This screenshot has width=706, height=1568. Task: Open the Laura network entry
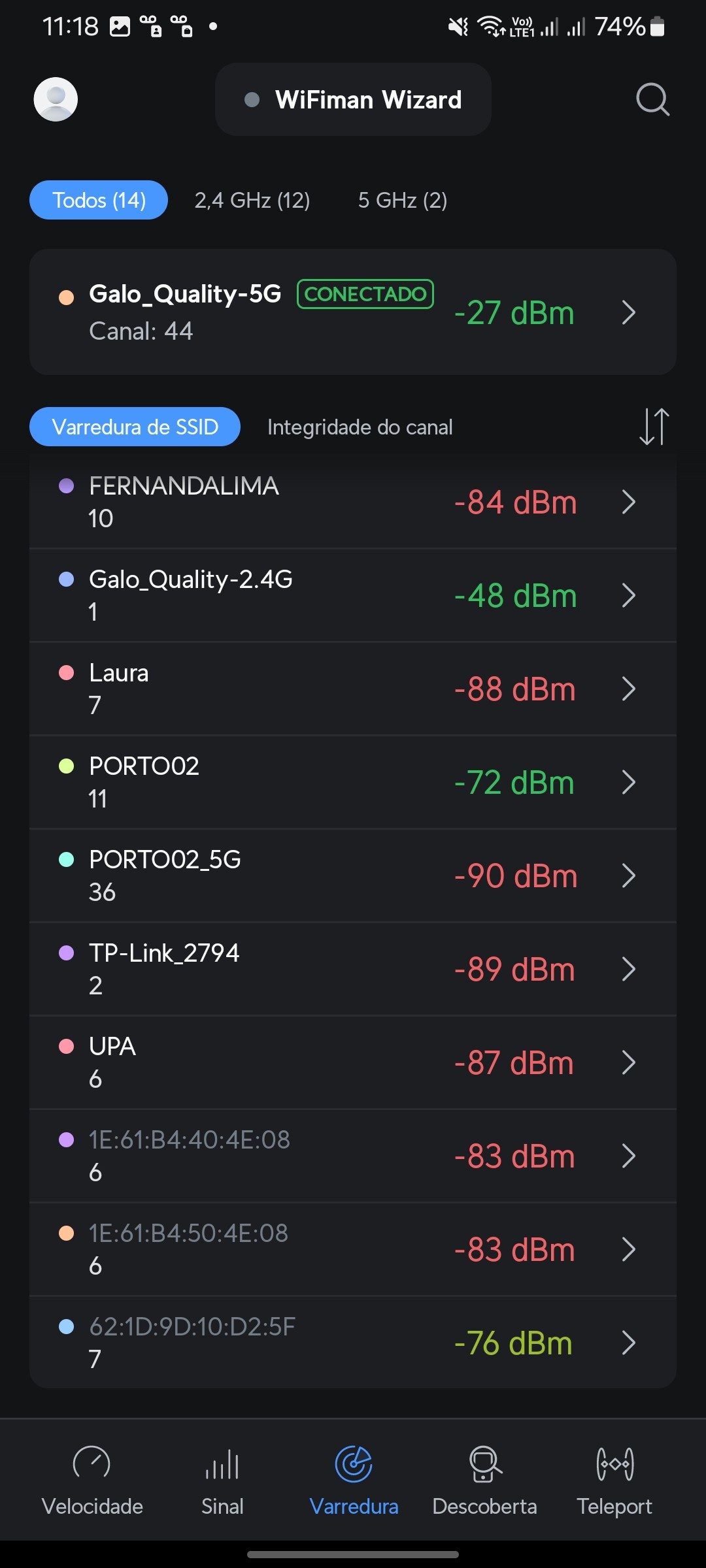coord(353,689)
